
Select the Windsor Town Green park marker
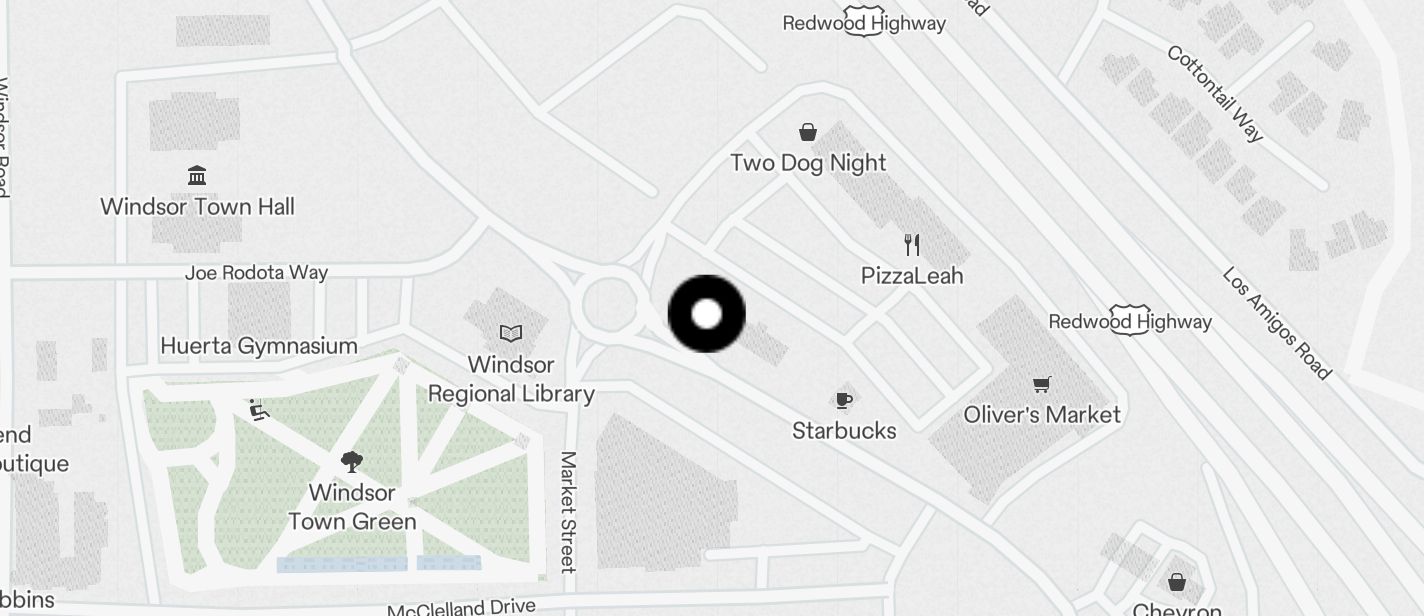coord(352,462)
